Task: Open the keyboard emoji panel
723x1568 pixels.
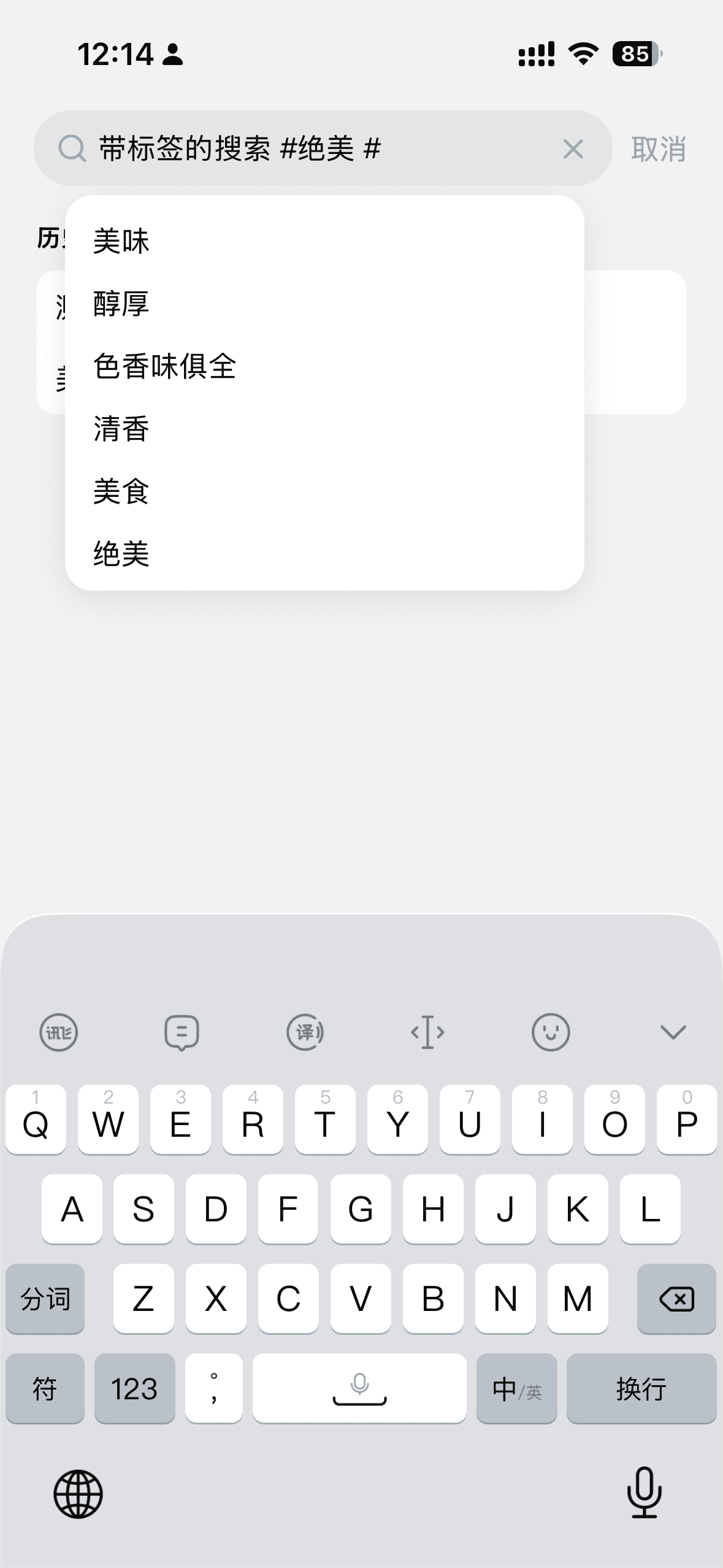Action: pos(550,1032)
